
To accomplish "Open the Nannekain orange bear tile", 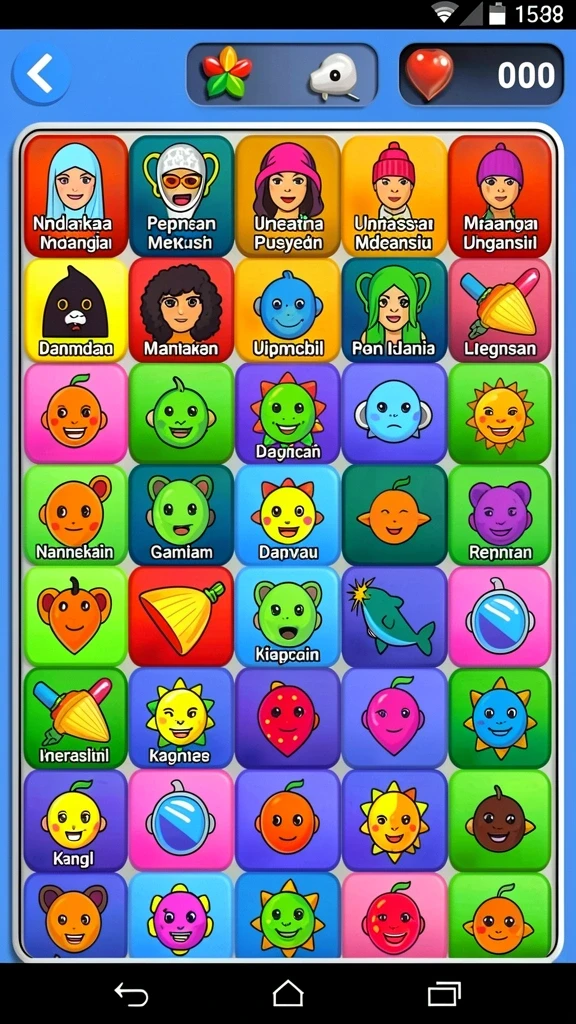I will [x=75, y=515].
